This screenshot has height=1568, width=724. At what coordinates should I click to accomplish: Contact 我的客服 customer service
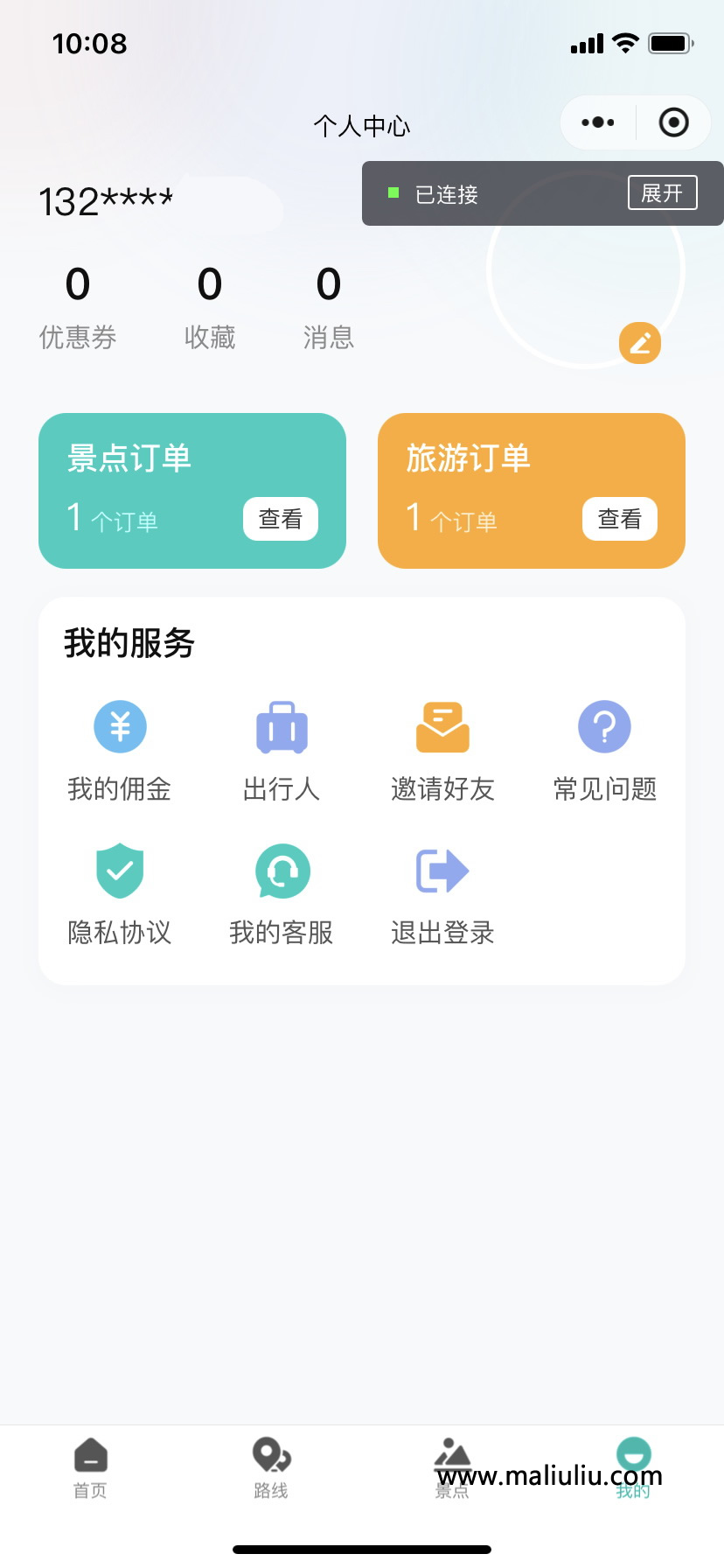coord(282,894)
